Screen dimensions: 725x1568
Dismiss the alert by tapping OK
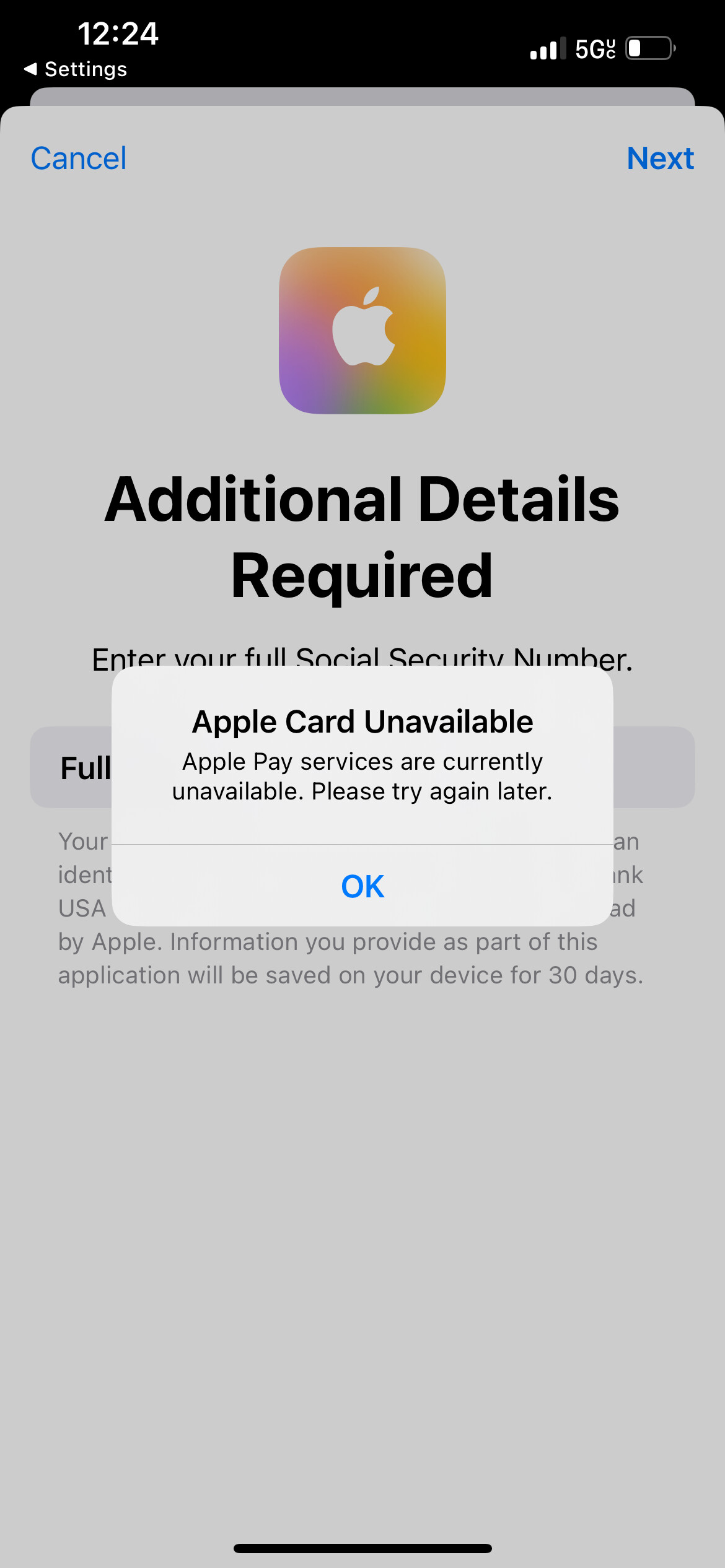[362, 886]
